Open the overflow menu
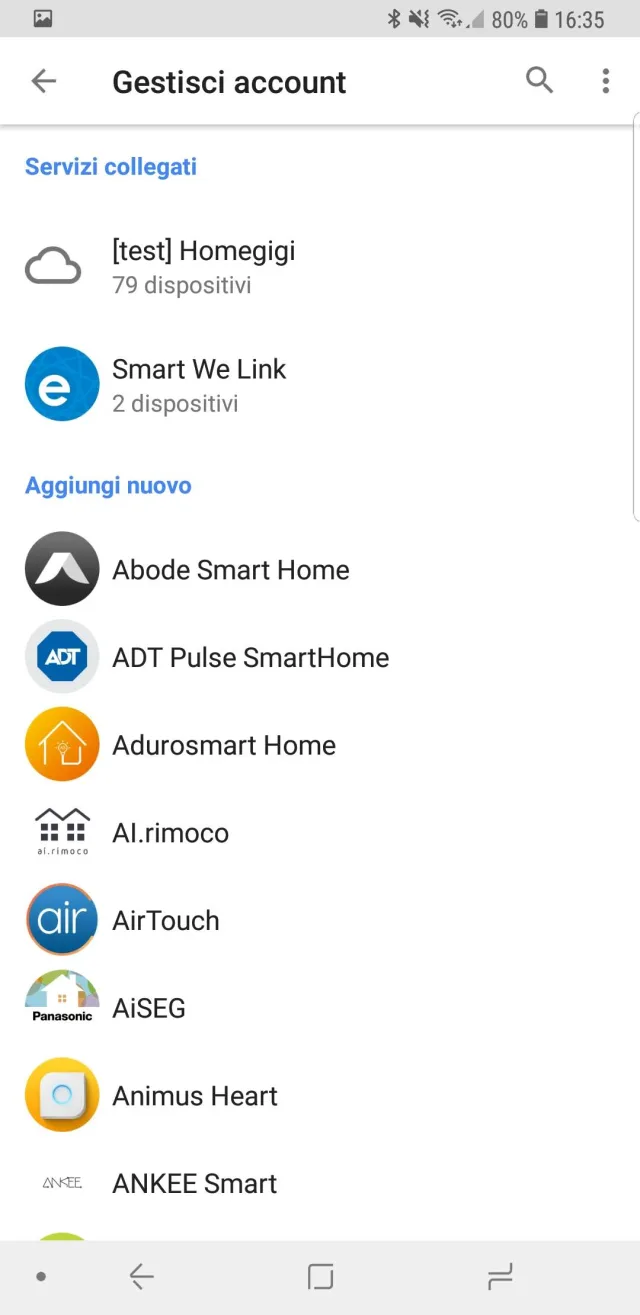Image resolution: width=640 pixels, height=1315 pixels. click(x=605, y=81)
